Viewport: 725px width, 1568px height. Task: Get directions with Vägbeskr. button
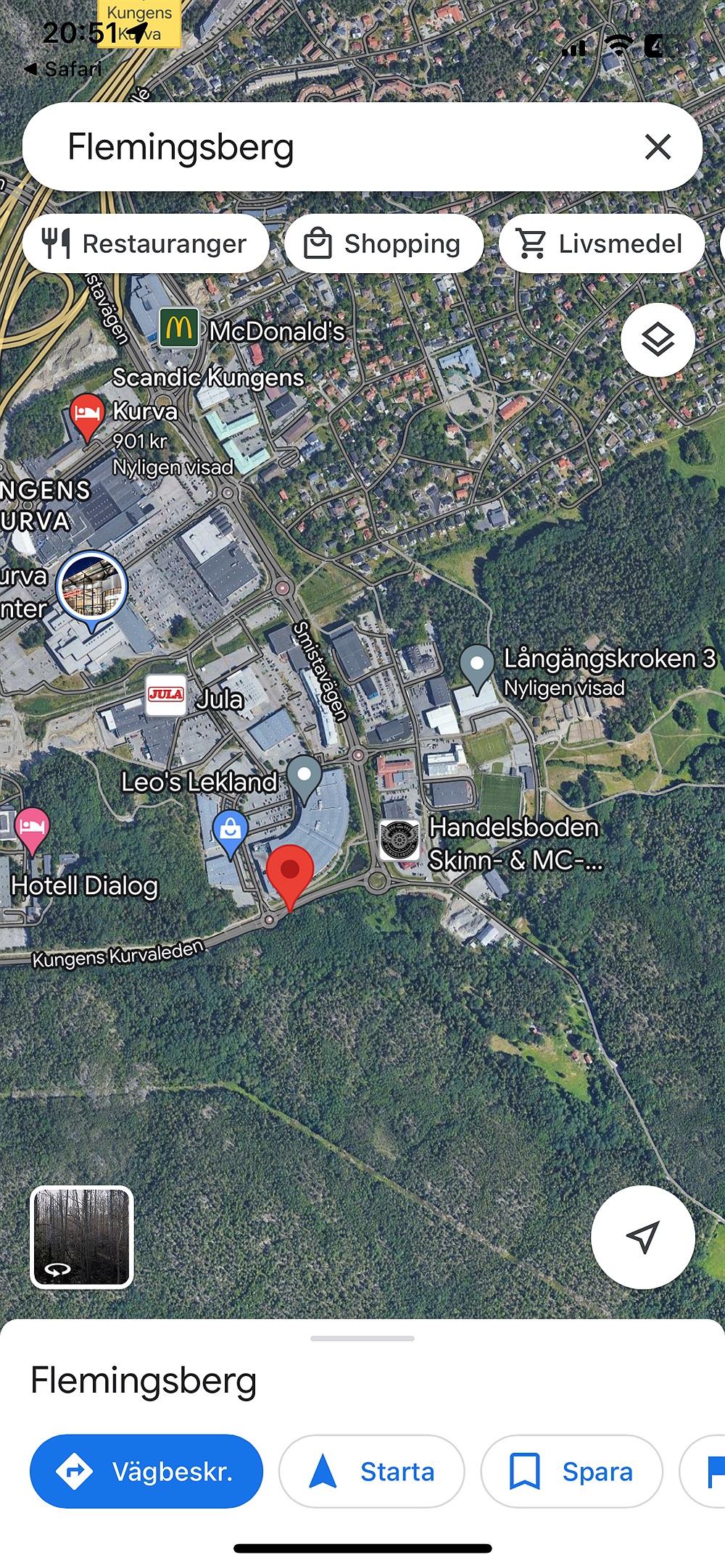(x=146, y=1472)
